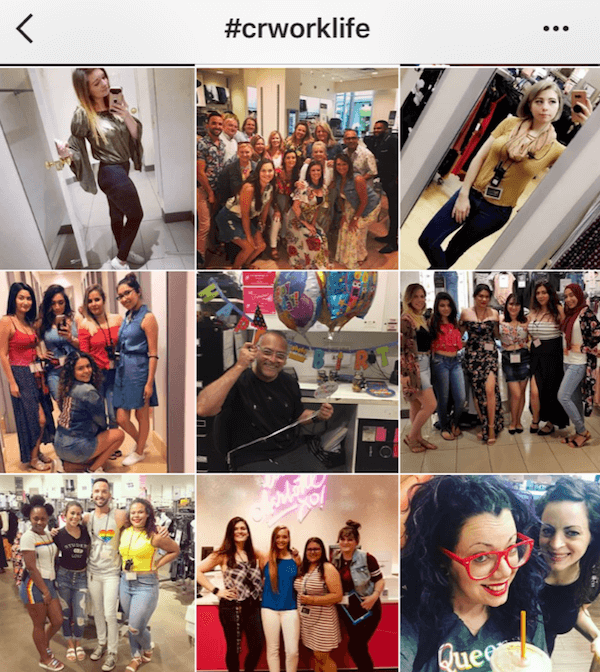Screen dimensions: 600x672
Task: Go back from the #crworklife page
Action: click(25, 29)
